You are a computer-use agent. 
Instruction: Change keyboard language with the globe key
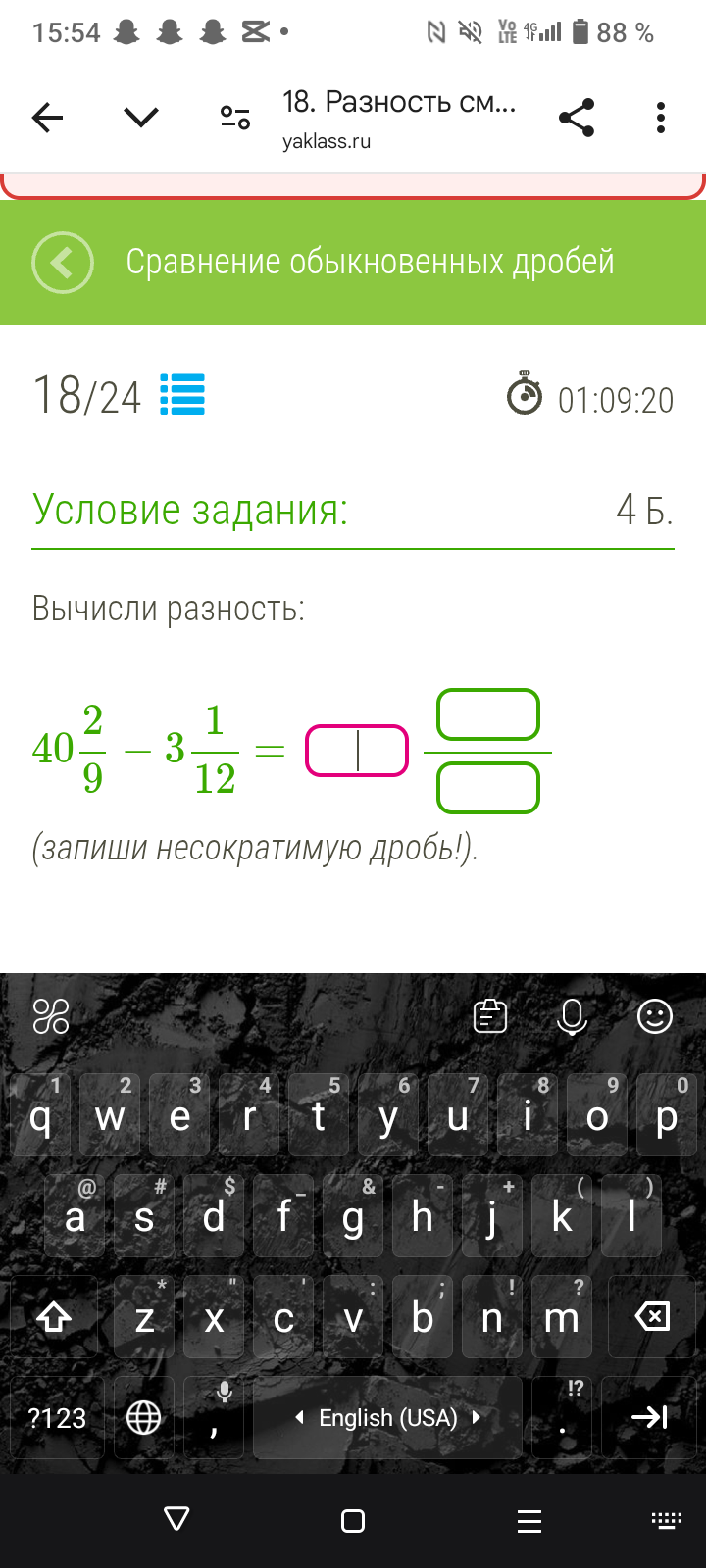click(x=144, y=1418)
